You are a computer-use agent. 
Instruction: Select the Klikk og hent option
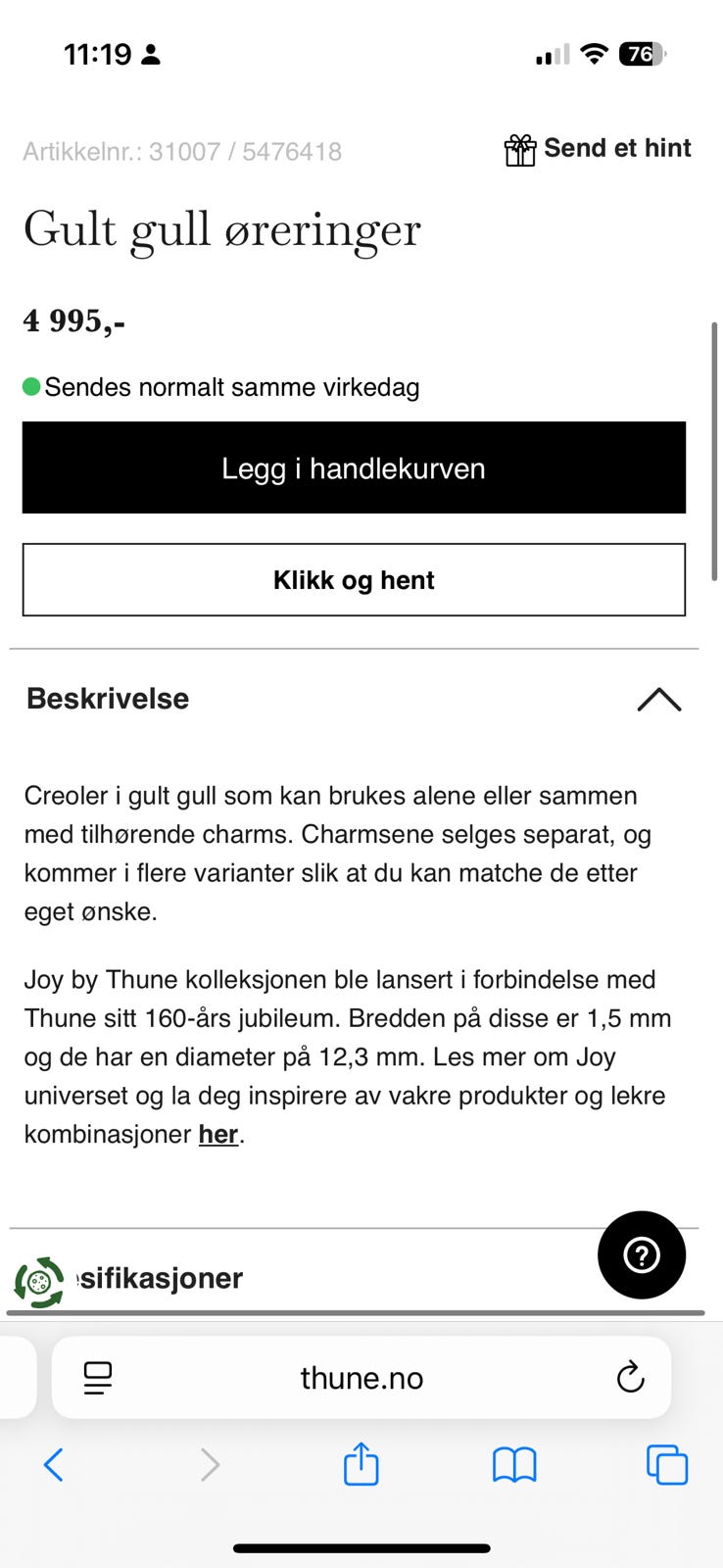pyautogui.click(x=353, y=579)
